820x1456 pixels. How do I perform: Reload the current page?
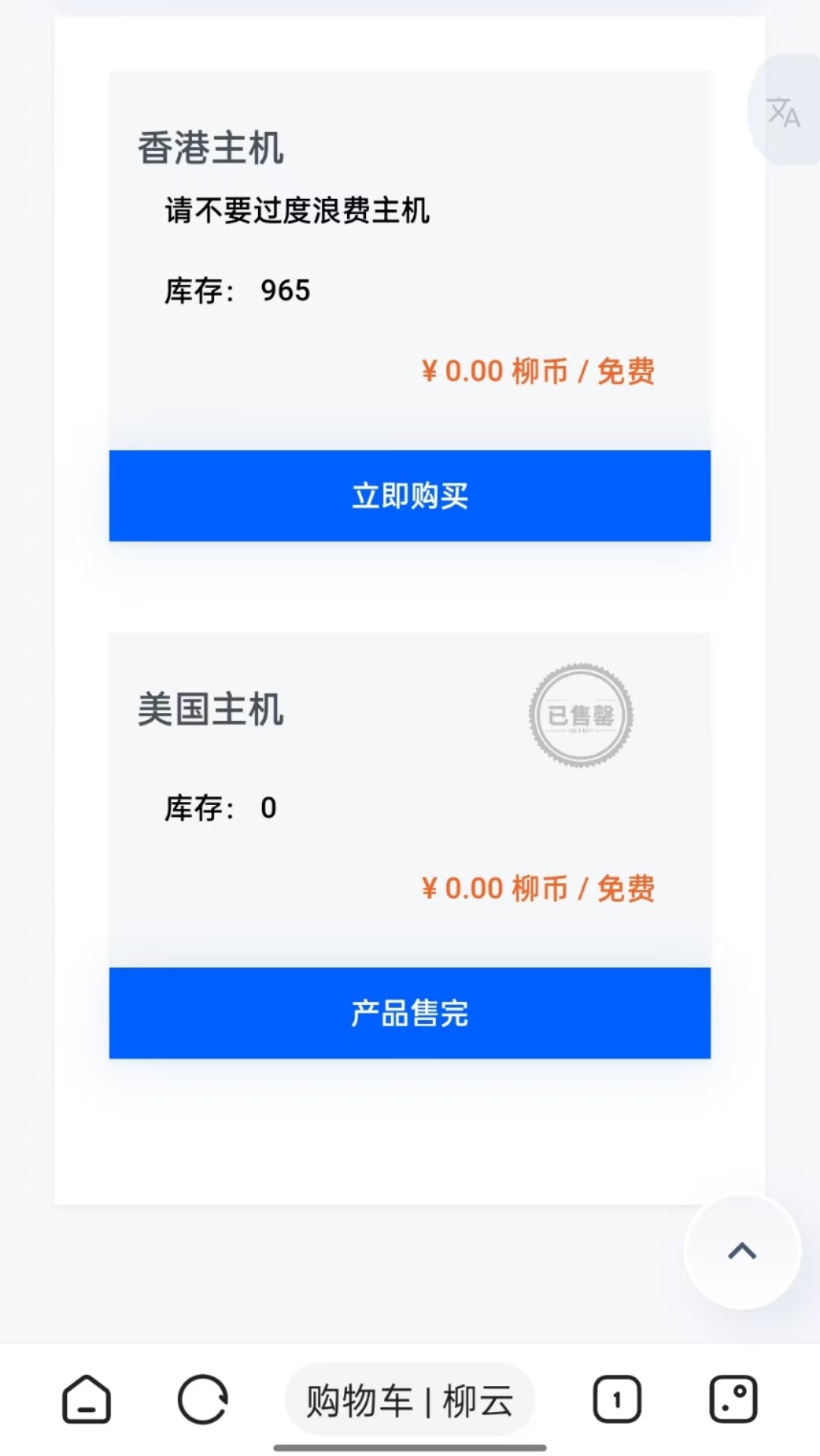pos(203,1399)
